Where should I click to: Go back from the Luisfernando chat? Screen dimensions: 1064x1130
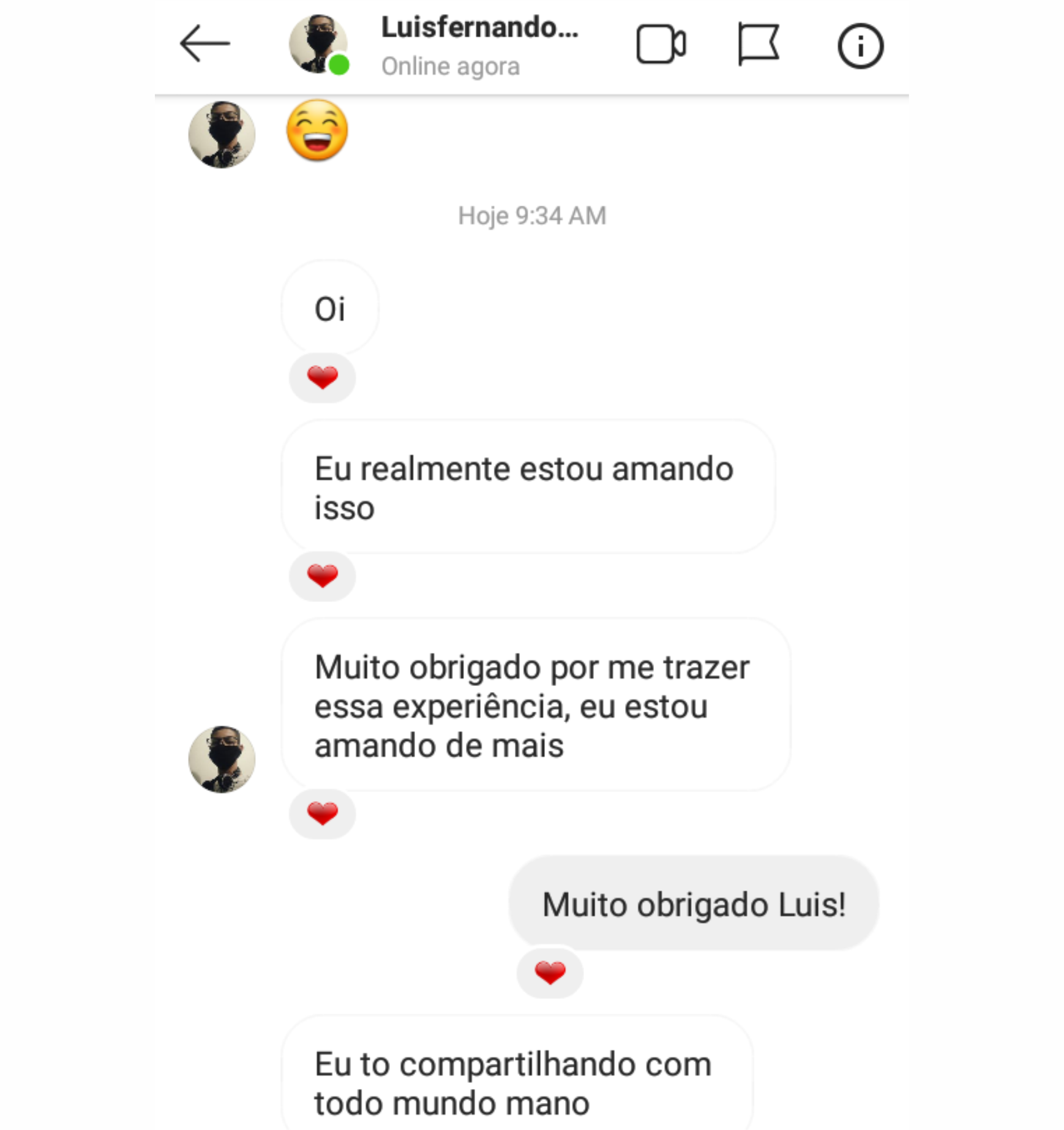pos(204,43)
